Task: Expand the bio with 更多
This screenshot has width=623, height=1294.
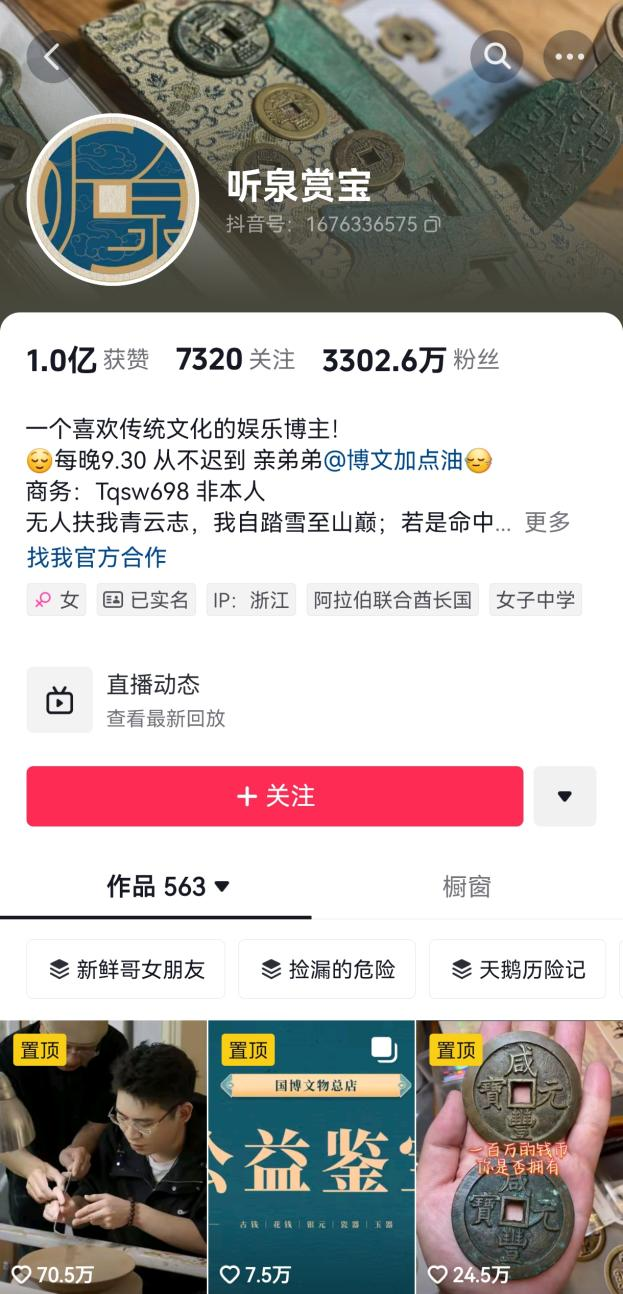Action: click(547, 521)
